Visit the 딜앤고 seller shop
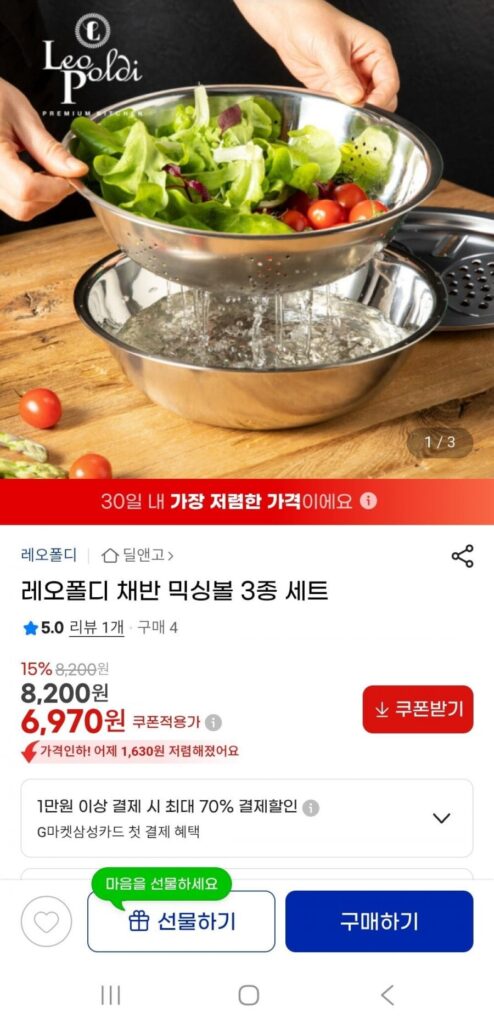This screenshot has height=1024, width=494. 138,556
